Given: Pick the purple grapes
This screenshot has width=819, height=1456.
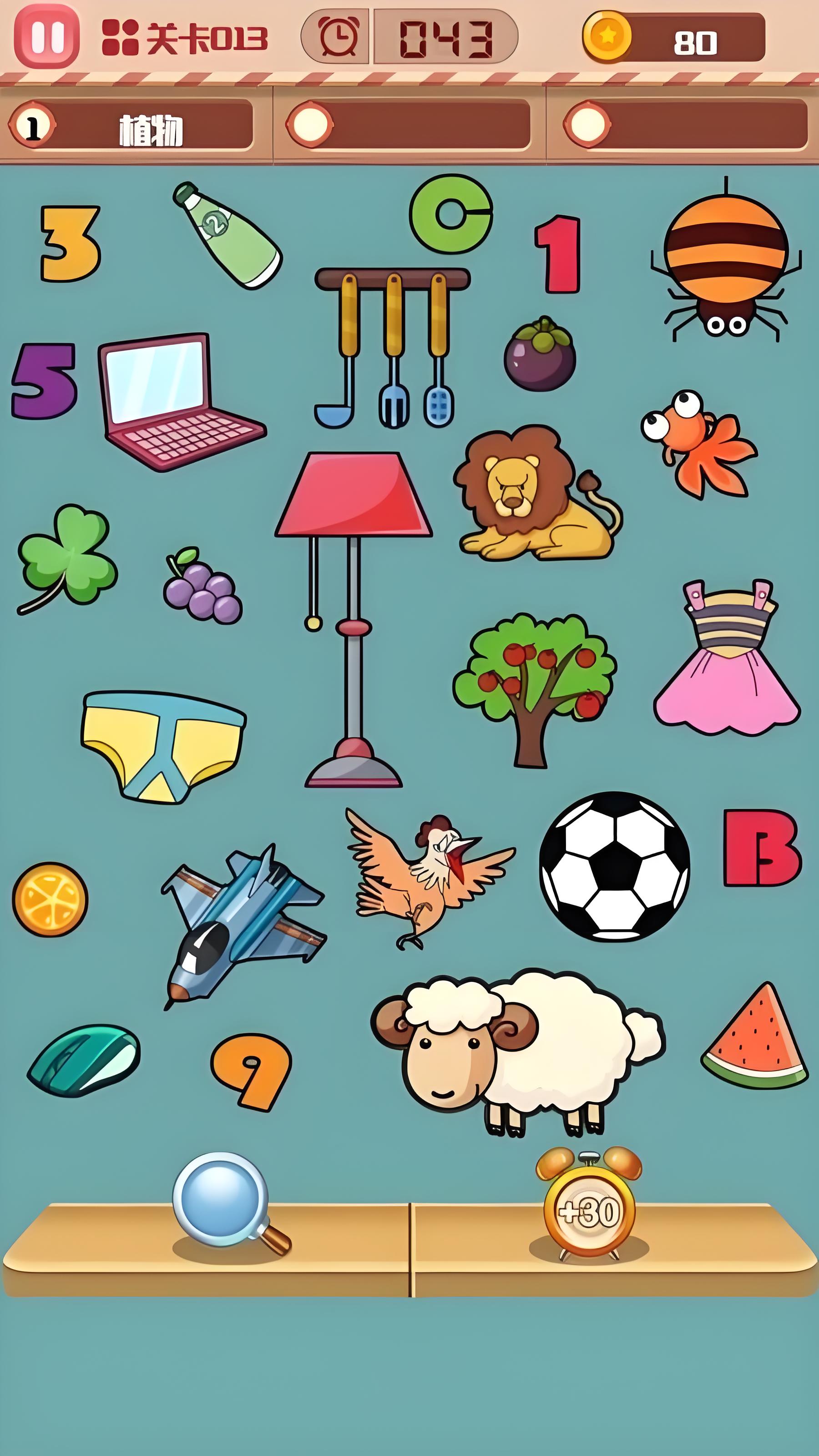Looking at the screenshot, I should 203,589.
